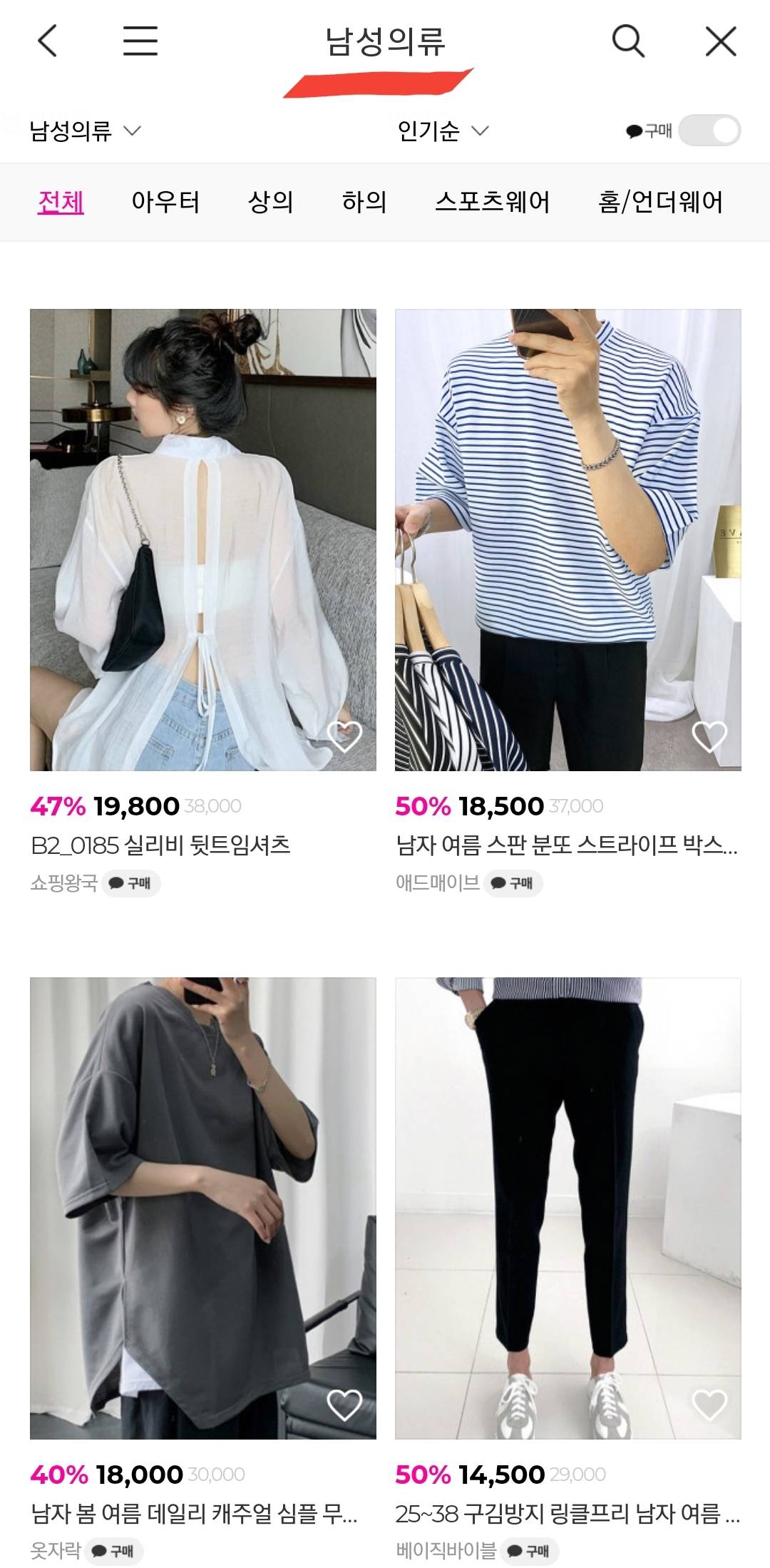
Task: Open the 구김방지 링클프리 pants product
Action: [x=568, y=1207]
